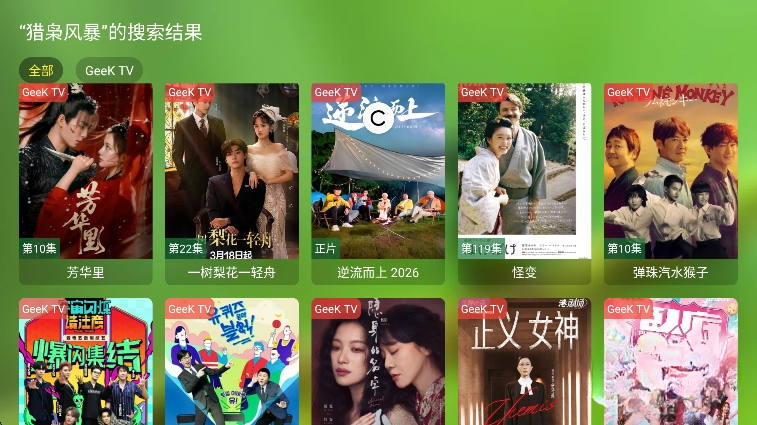The width and height of the screenshot is (757, 425).
Task: Select the 弹珠汽水猴子 card
Action: tap(670, 180)
